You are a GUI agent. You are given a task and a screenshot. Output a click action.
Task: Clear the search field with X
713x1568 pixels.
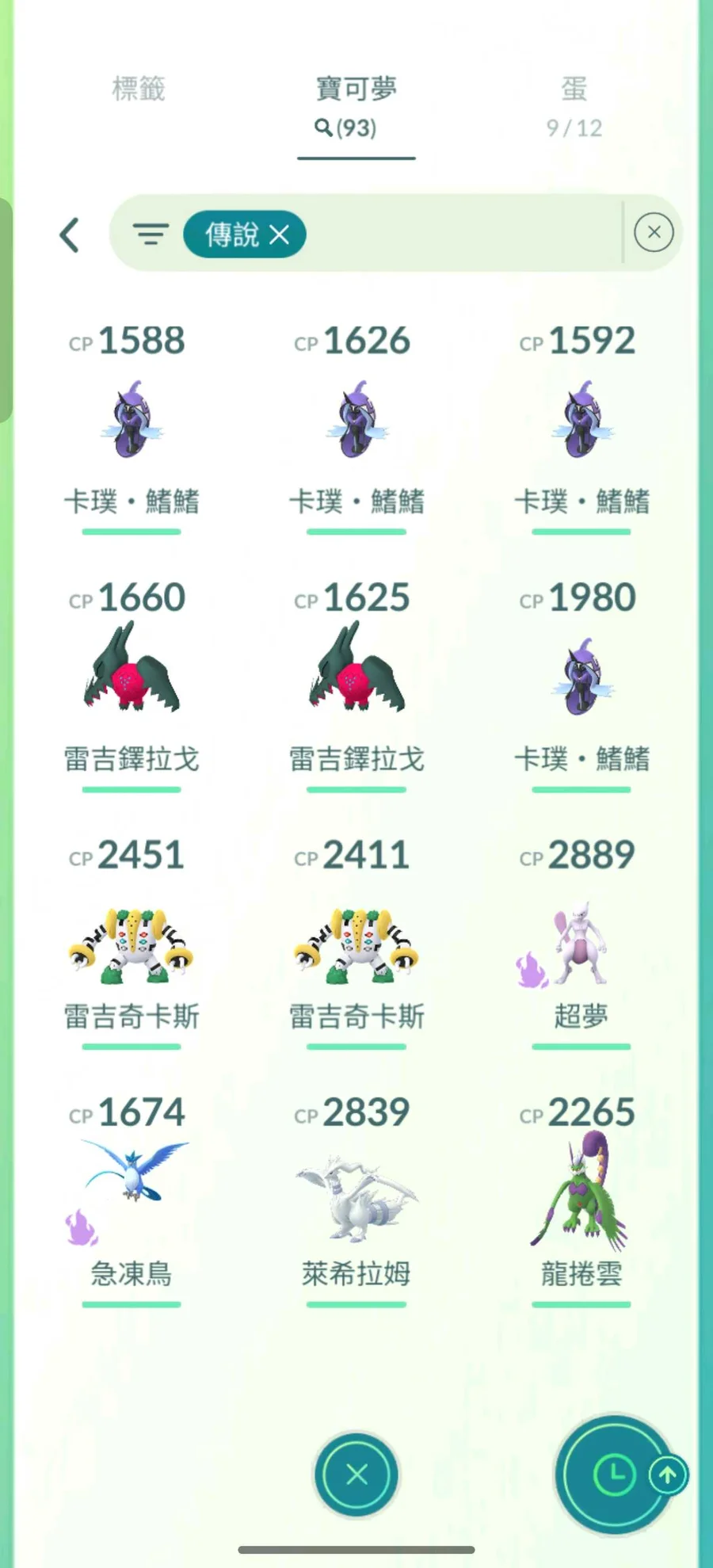click(654, 232)
